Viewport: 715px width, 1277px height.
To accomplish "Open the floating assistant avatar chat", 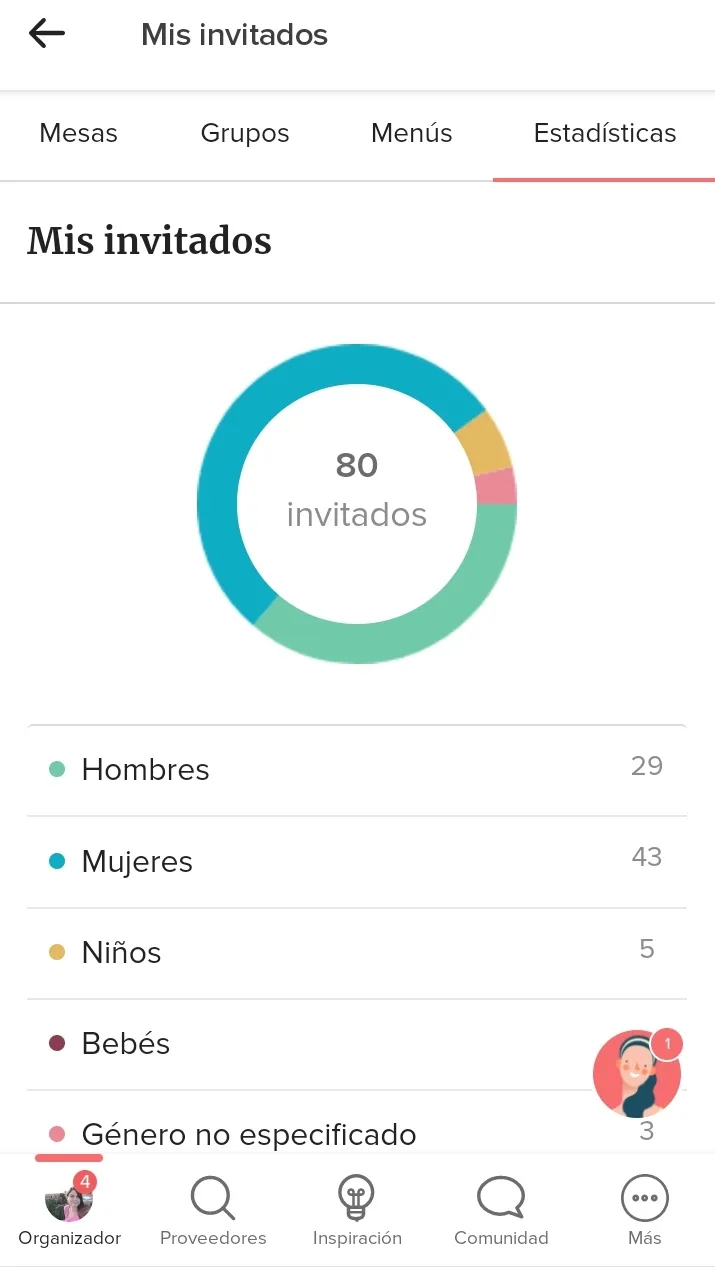I will (637, 1073).
